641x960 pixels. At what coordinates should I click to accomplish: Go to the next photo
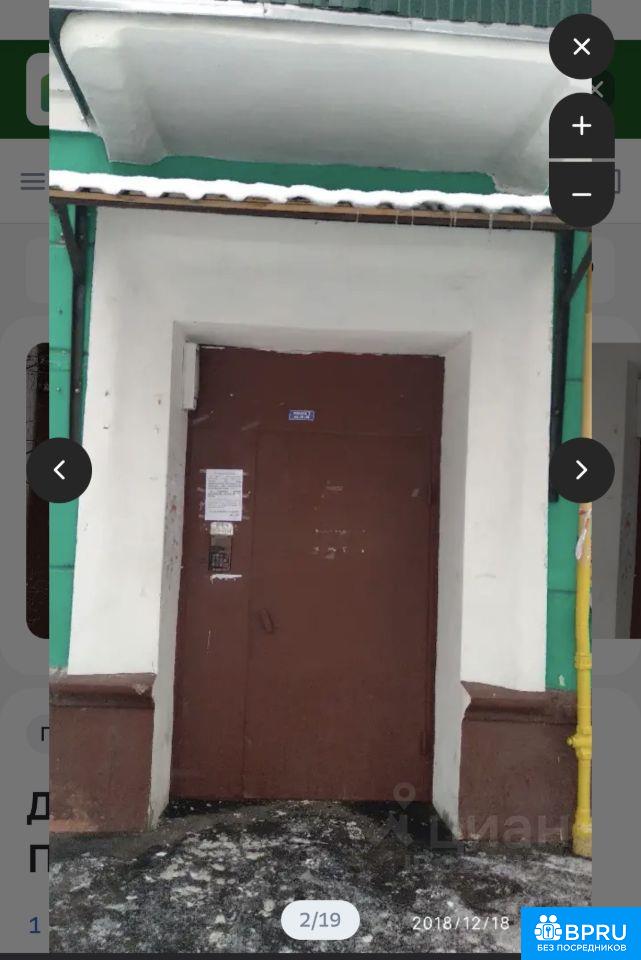[581, 470]
